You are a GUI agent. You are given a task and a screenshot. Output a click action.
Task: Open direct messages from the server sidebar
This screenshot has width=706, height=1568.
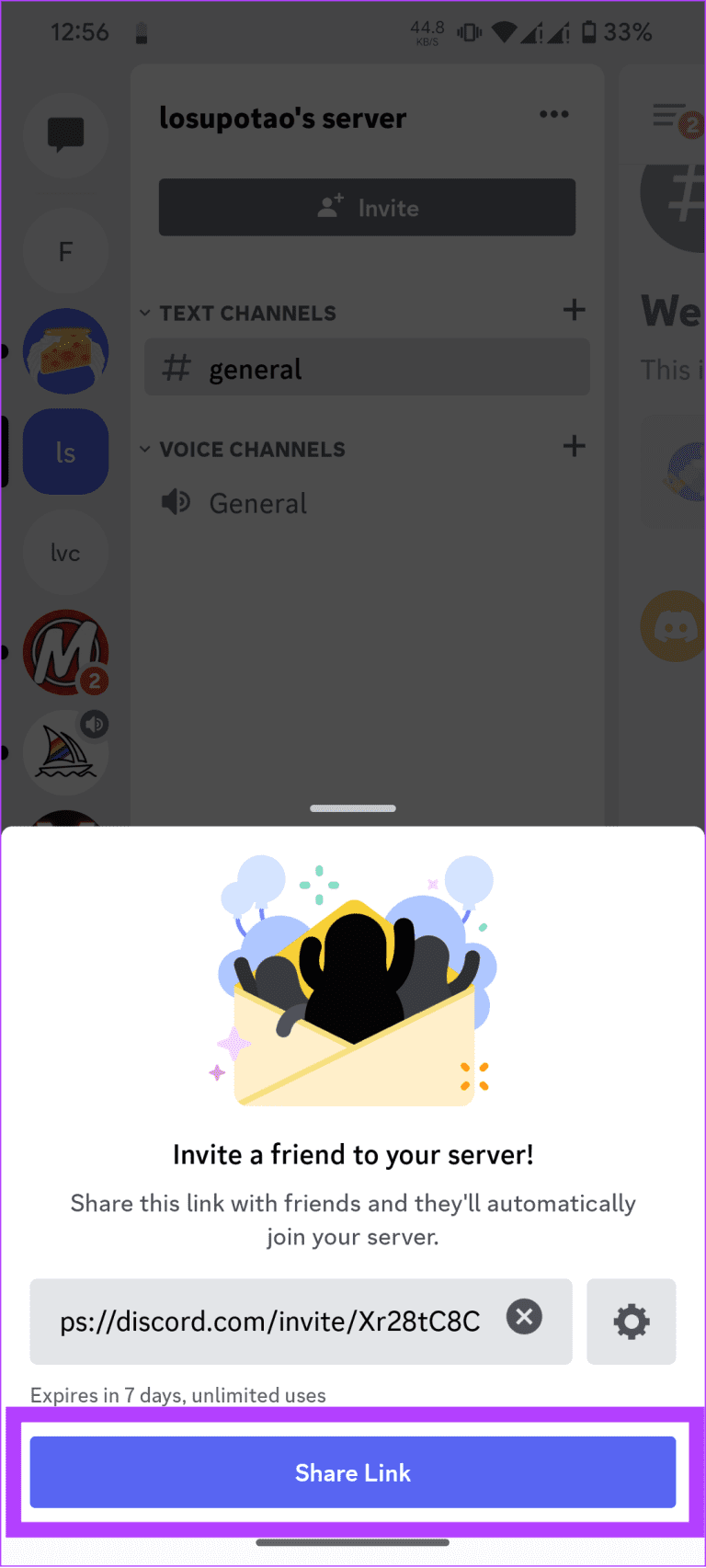[x=65, y=135]
